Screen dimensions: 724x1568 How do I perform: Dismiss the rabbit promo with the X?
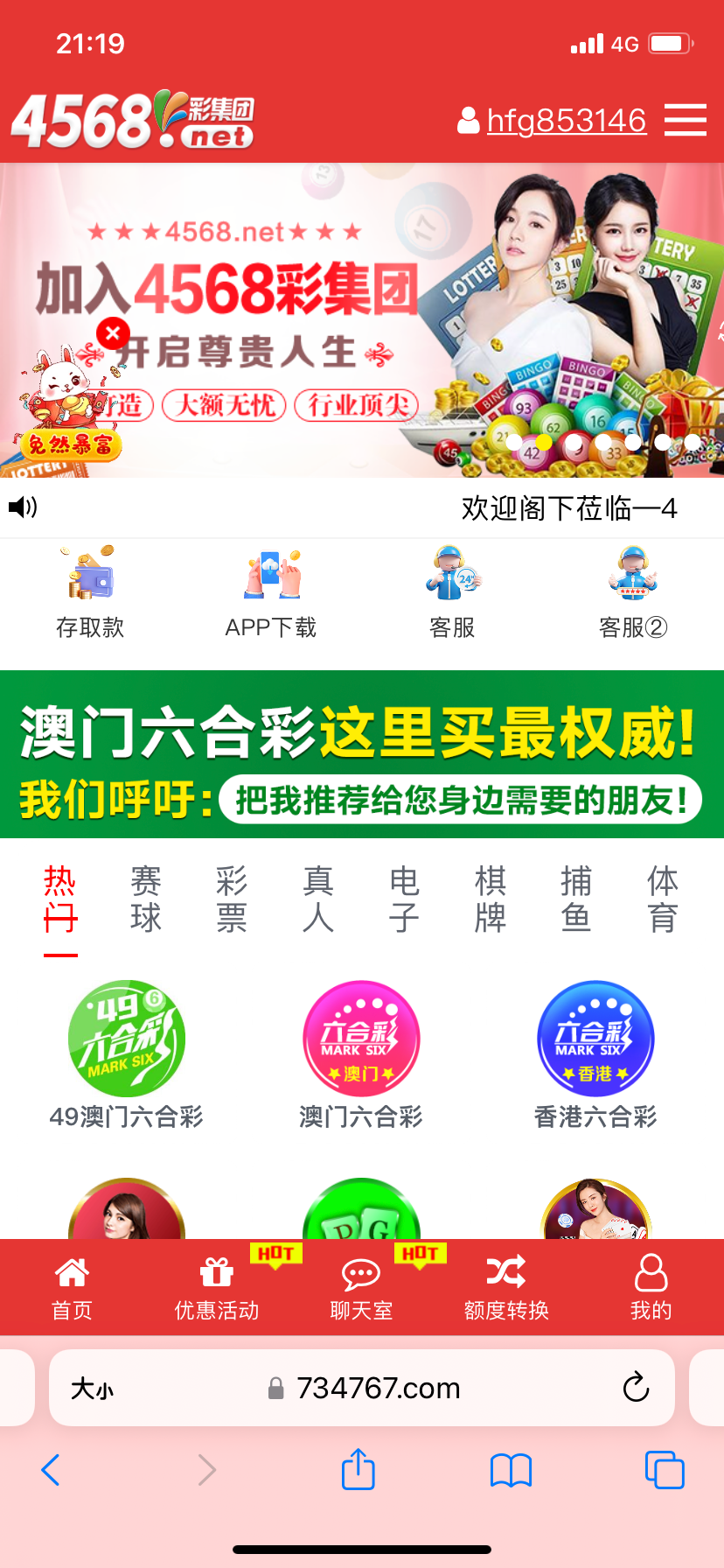click(112, 332)
